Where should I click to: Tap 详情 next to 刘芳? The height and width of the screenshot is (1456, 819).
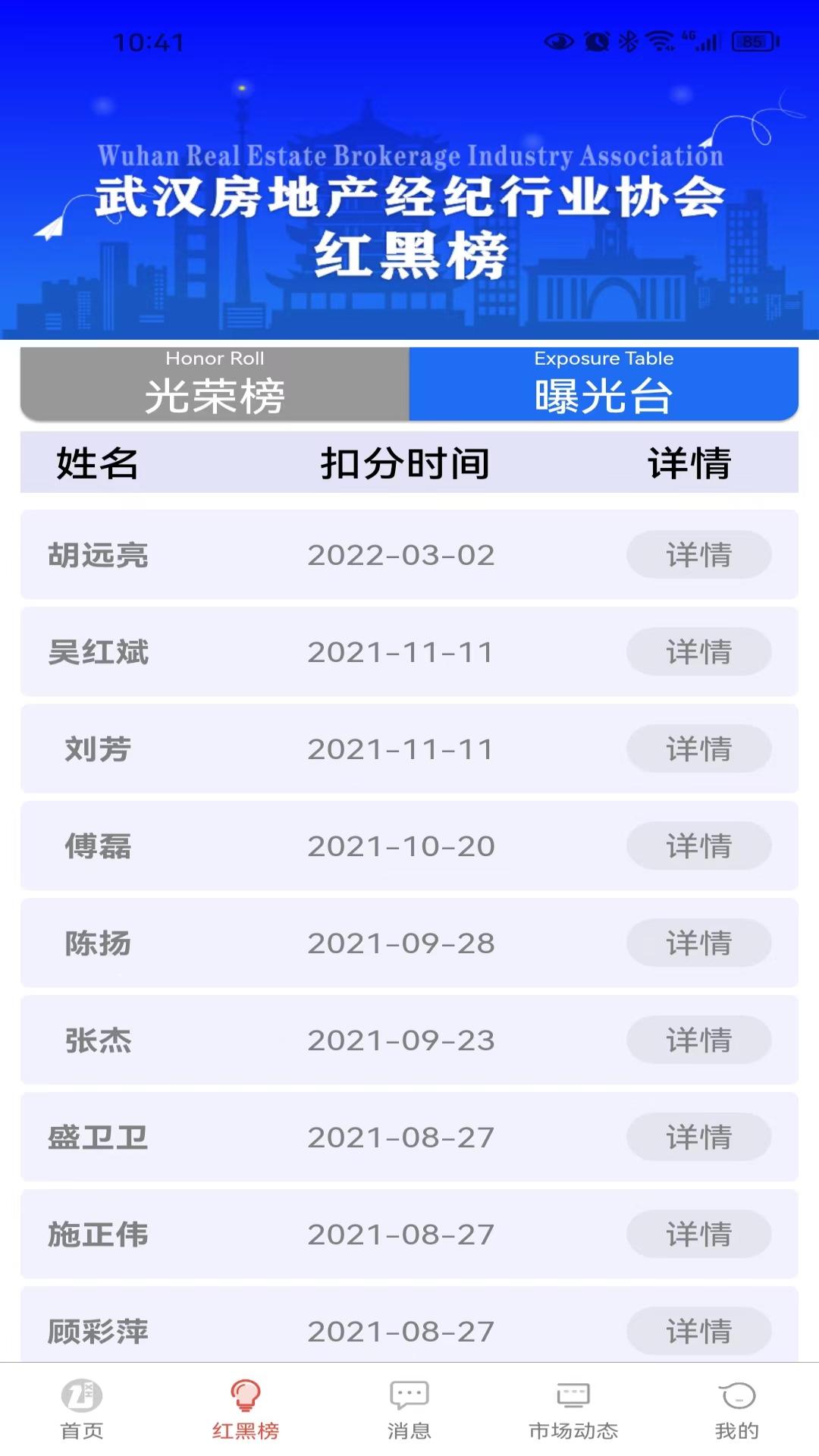point(698,748)
